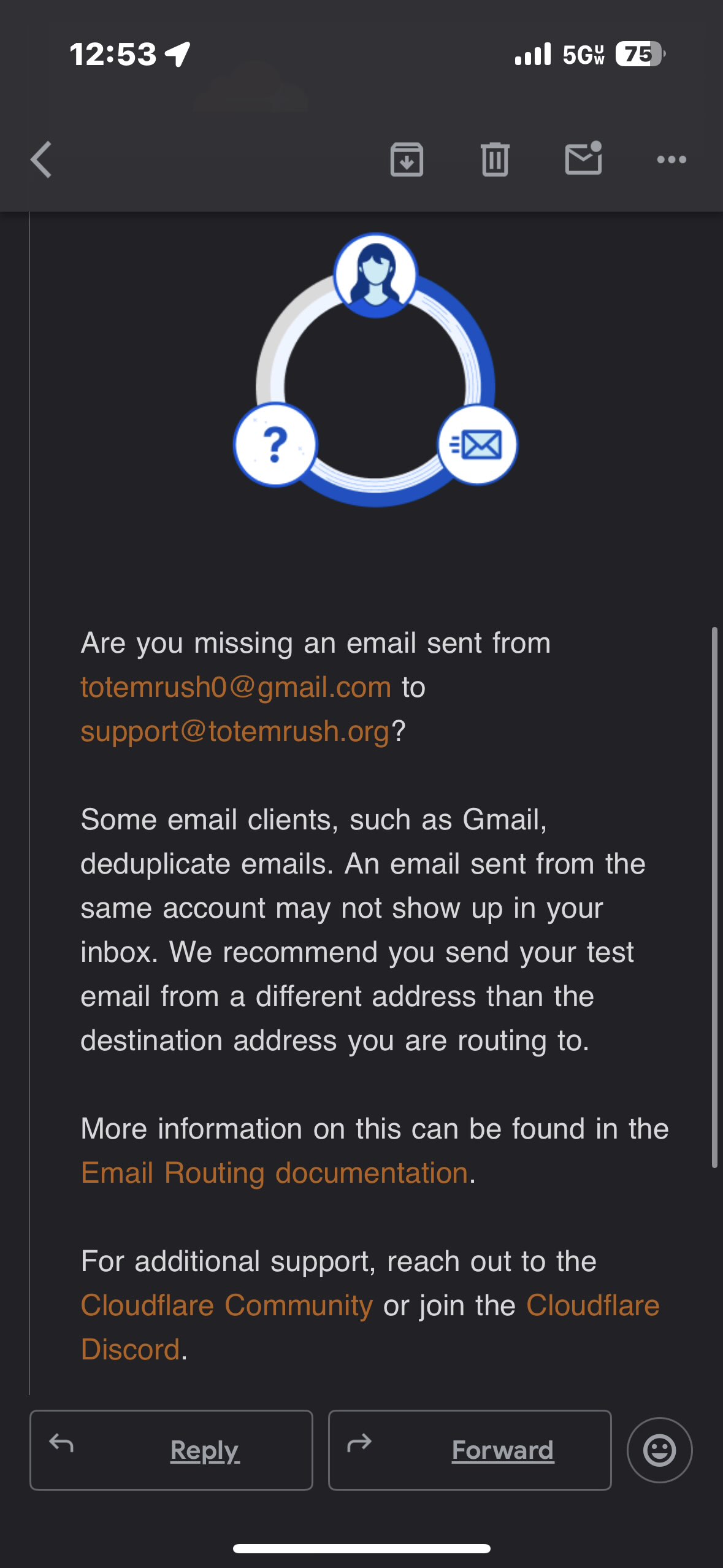
Task: Archive this email
Action: coord(407,159)
